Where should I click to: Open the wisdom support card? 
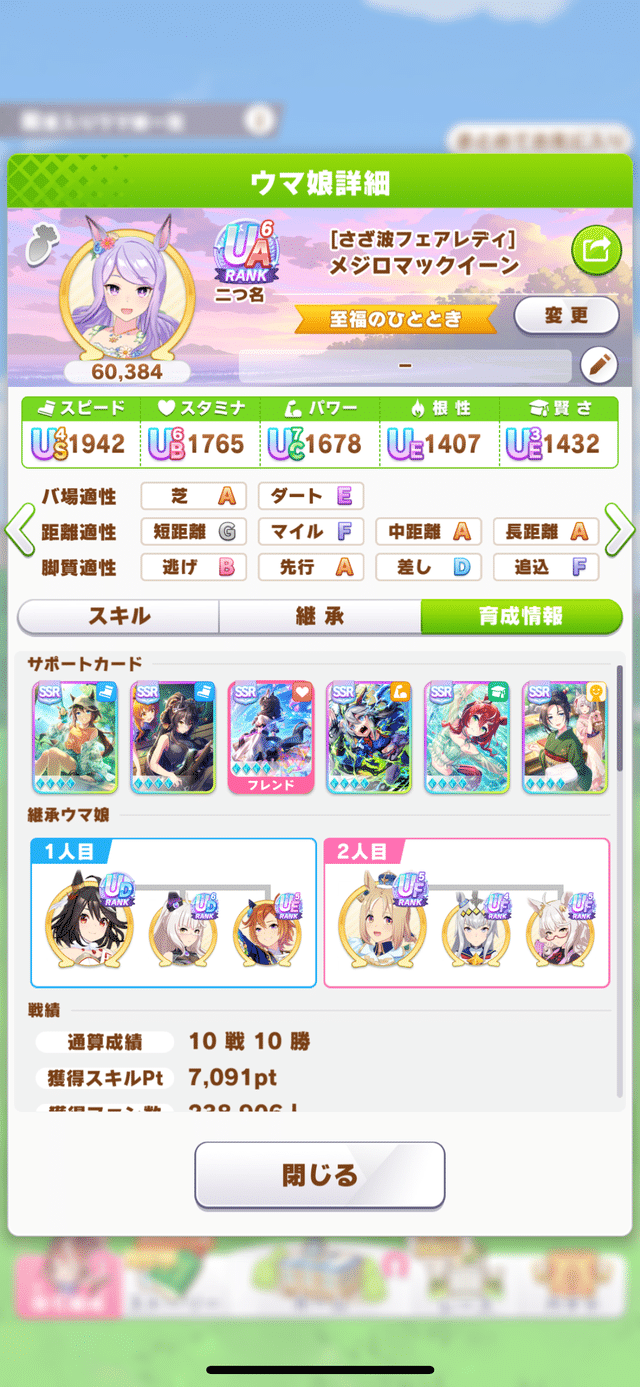(x=467, y=738)
